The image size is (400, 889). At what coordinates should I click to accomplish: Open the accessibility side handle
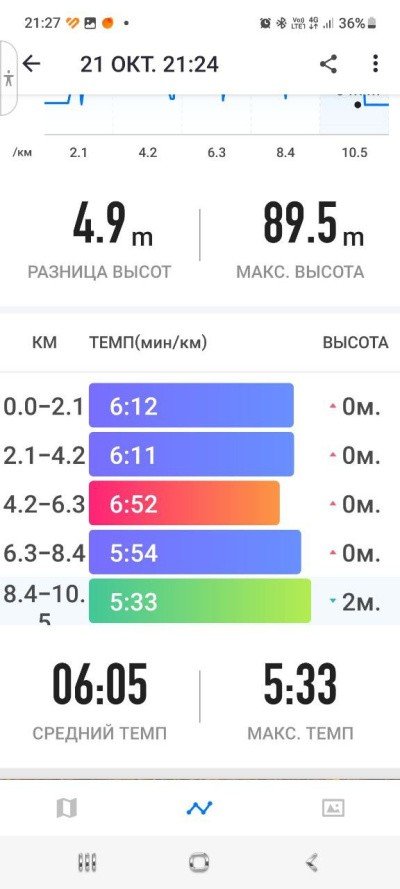tap(8, 78)
